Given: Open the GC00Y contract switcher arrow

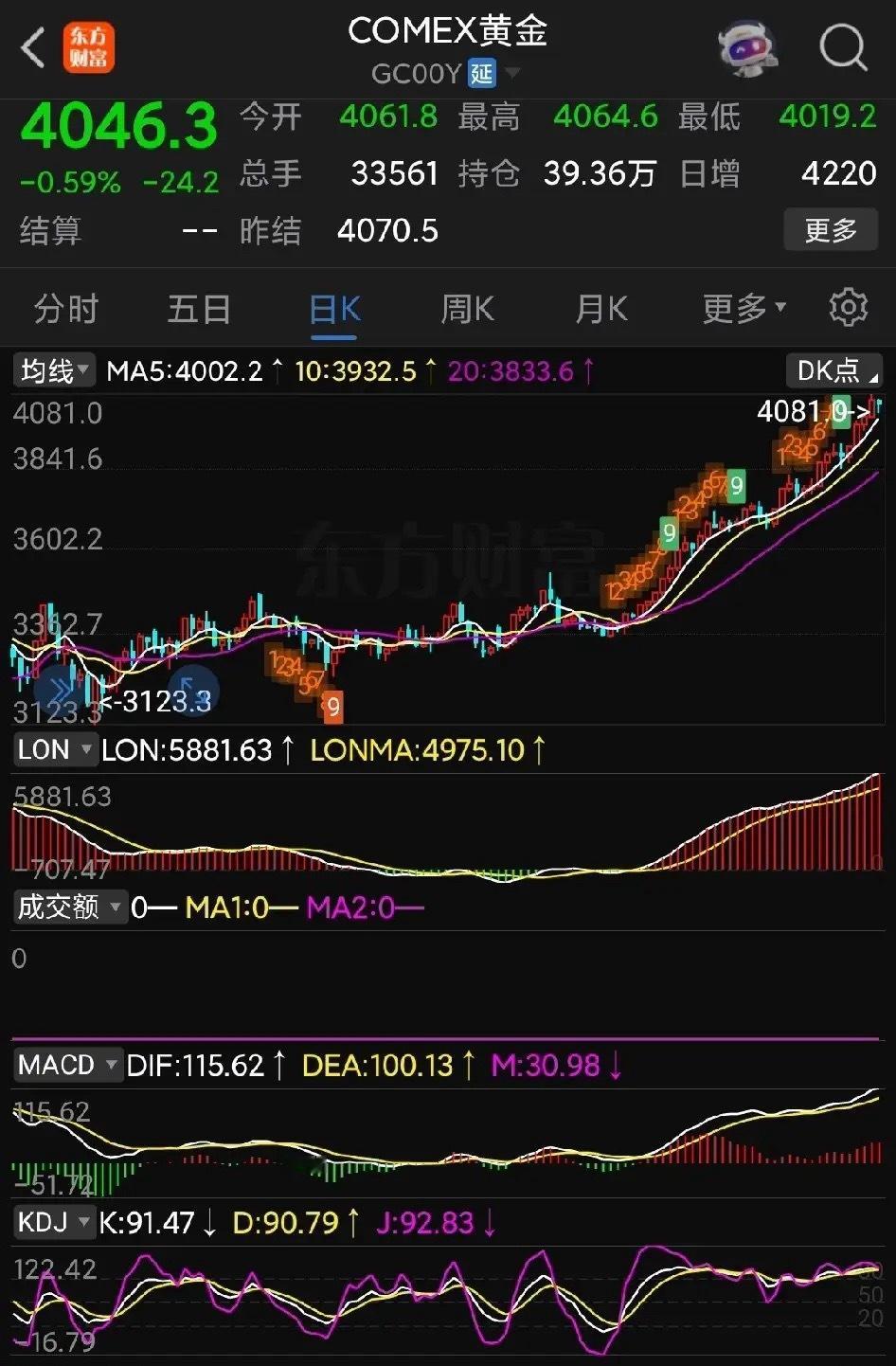Looking at the screenshot, I should coord(512,73).
